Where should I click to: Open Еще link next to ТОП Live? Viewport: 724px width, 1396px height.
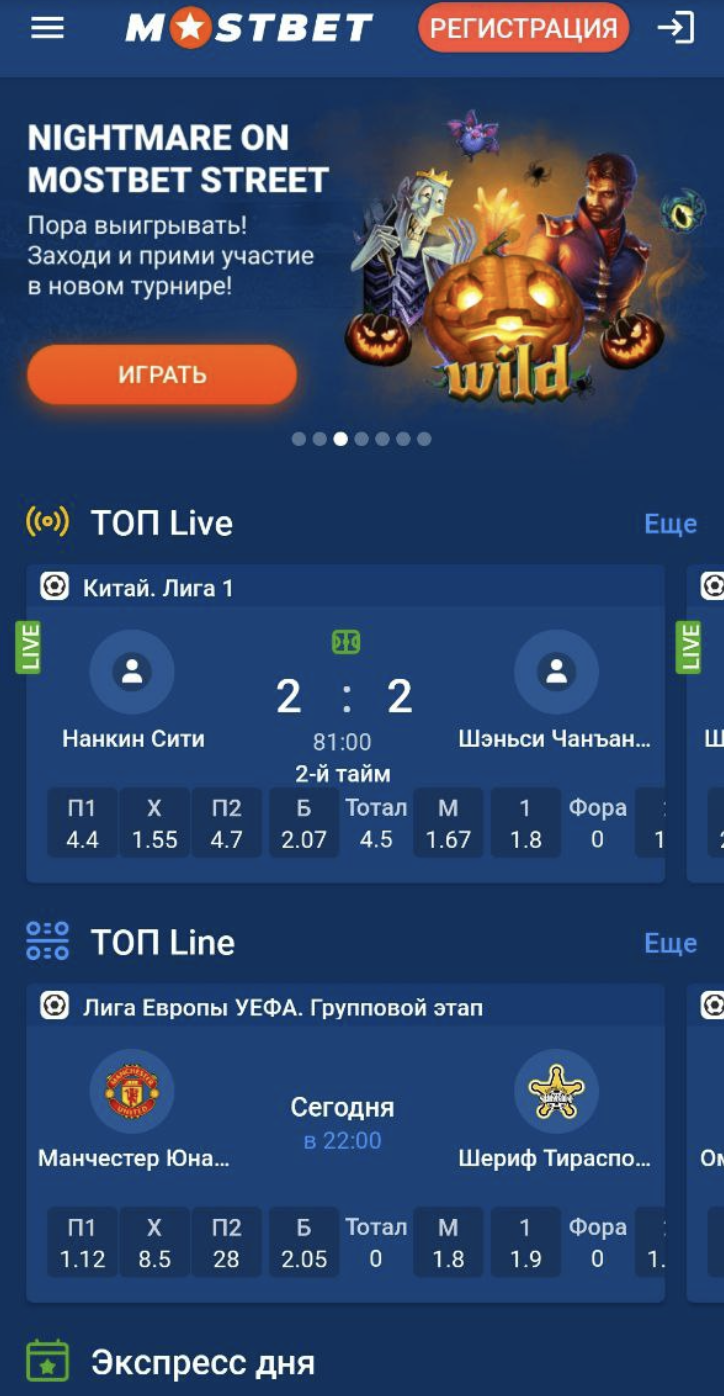pyautogui.click(x=670, y=523)
